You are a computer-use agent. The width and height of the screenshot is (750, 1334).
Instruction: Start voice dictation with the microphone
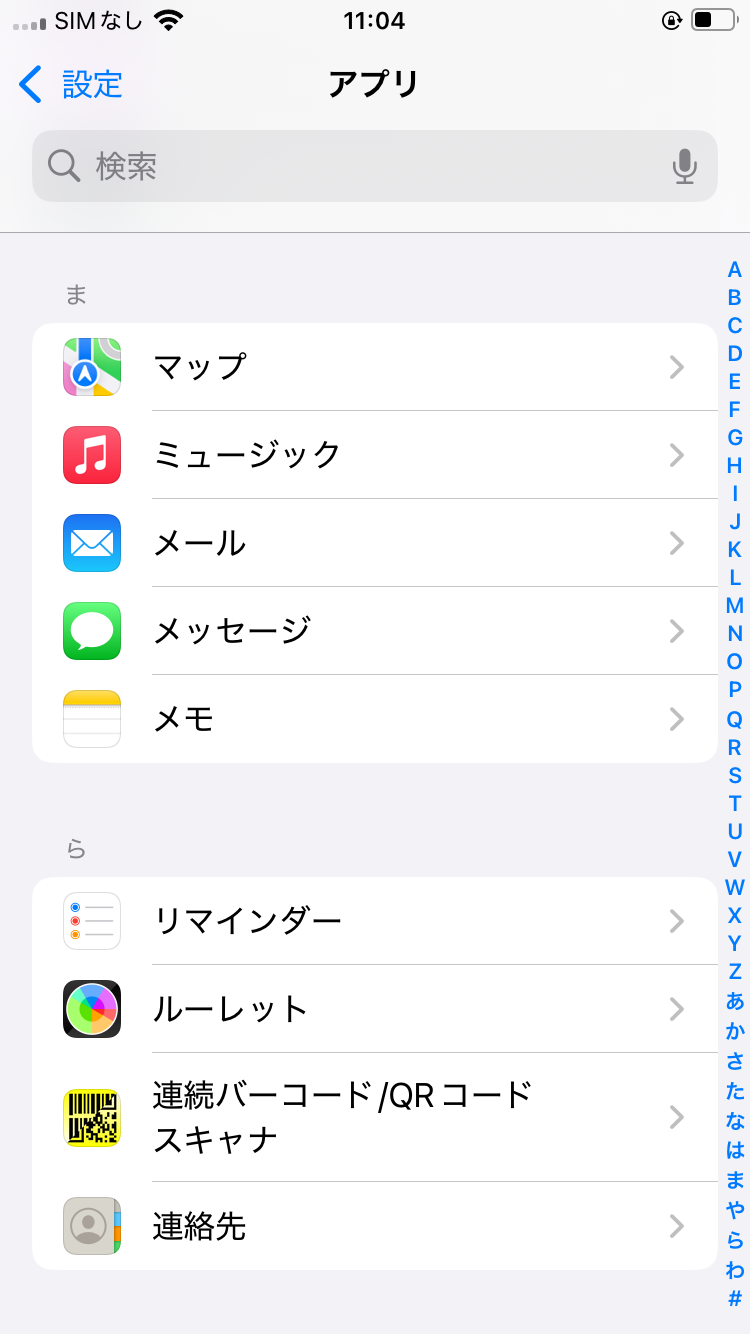(684, 166)
